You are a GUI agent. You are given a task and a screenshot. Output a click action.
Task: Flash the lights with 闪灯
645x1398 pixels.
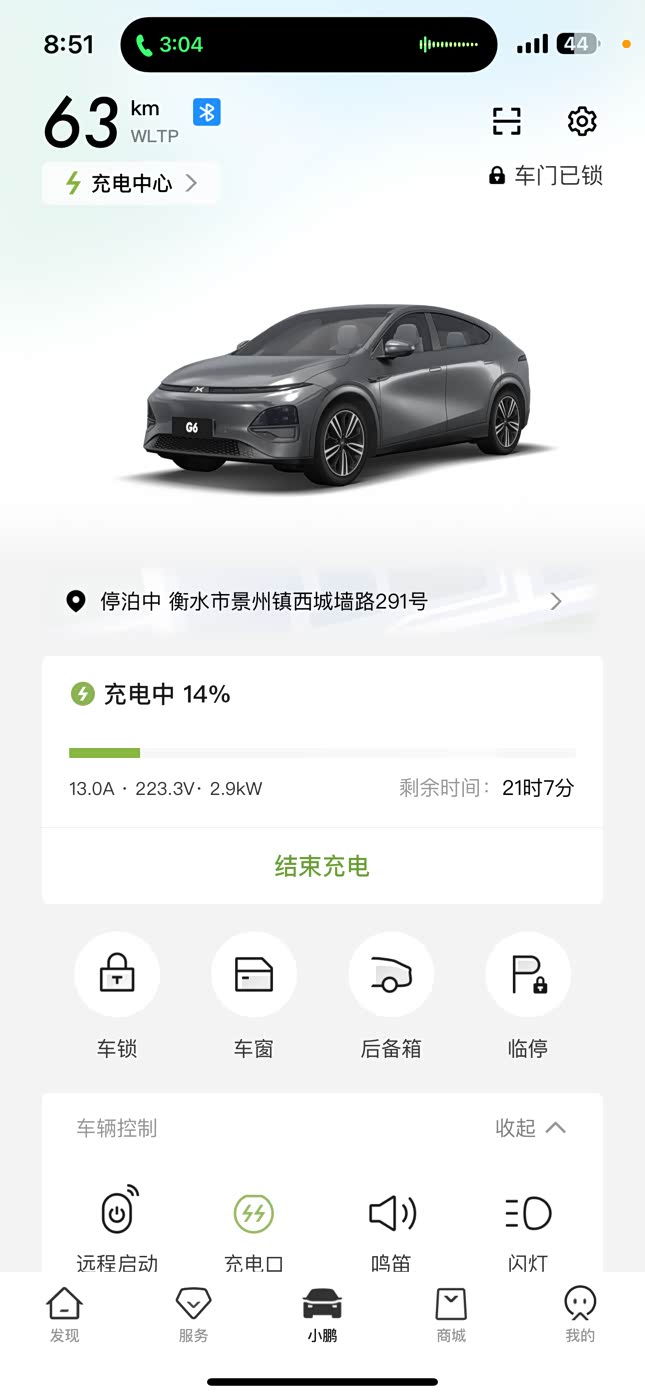point(528,1214)
